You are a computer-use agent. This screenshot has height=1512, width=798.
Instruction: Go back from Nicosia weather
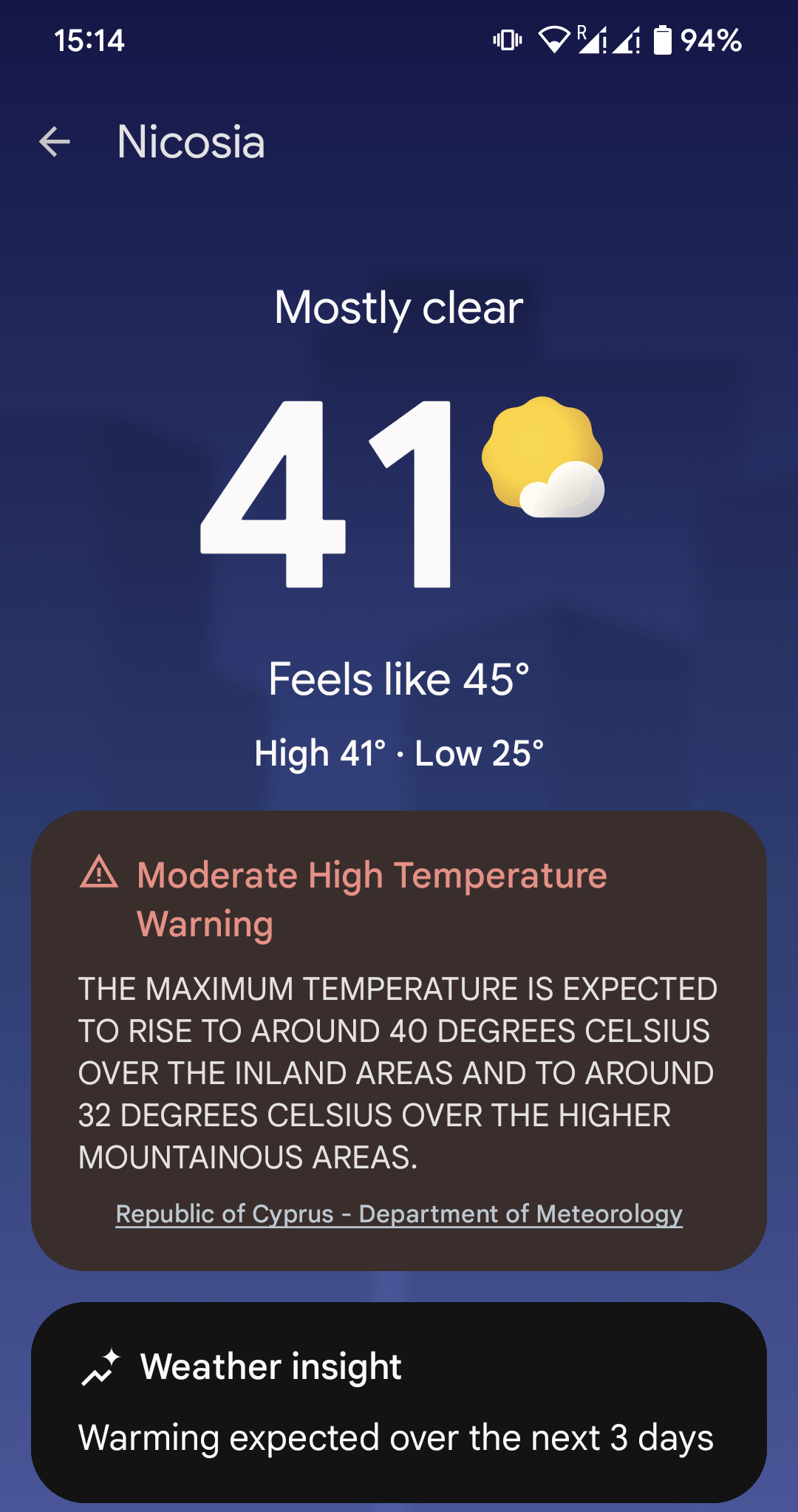point(55,142)
